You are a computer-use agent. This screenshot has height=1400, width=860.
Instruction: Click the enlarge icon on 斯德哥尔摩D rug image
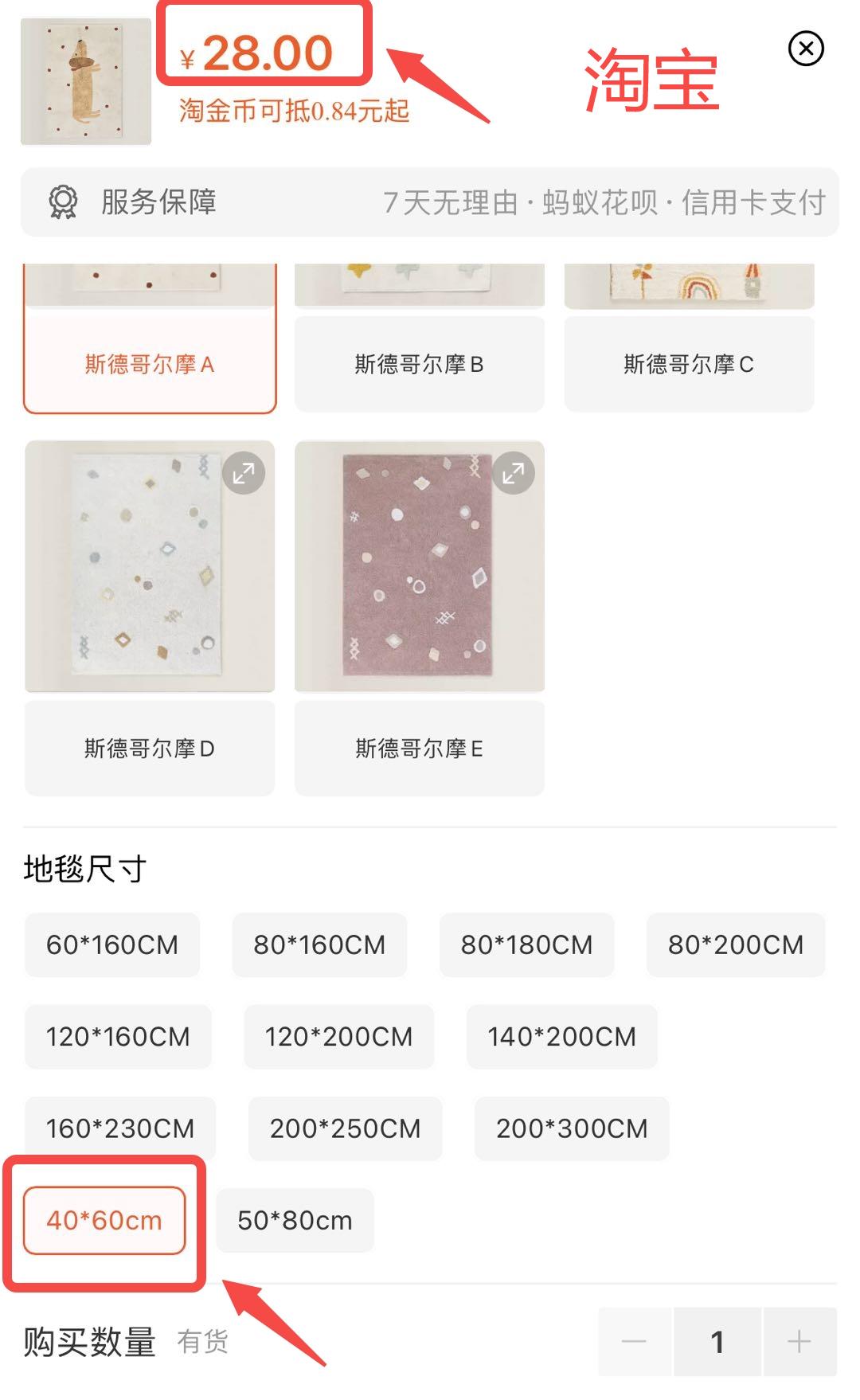pos(244,472)
